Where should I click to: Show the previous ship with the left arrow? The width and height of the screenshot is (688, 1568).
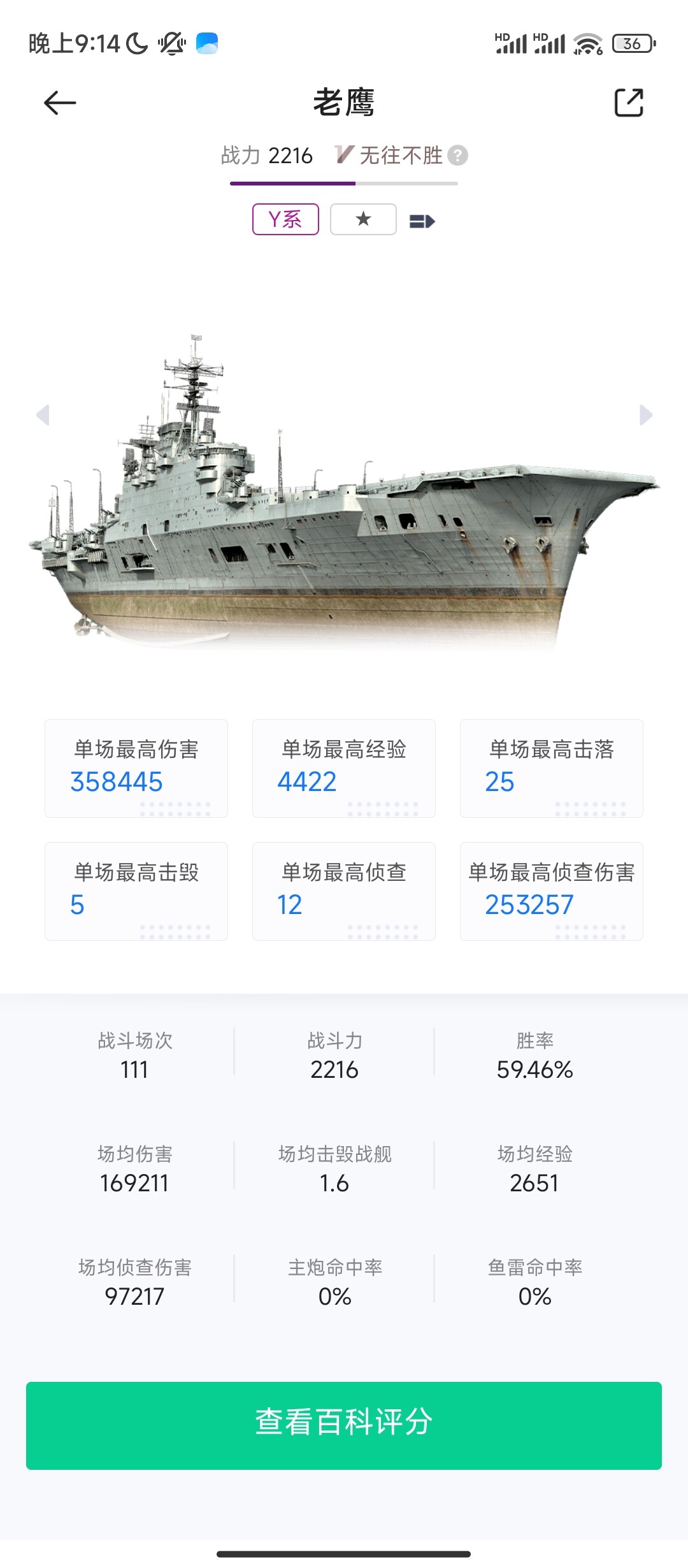pos(43,415)
